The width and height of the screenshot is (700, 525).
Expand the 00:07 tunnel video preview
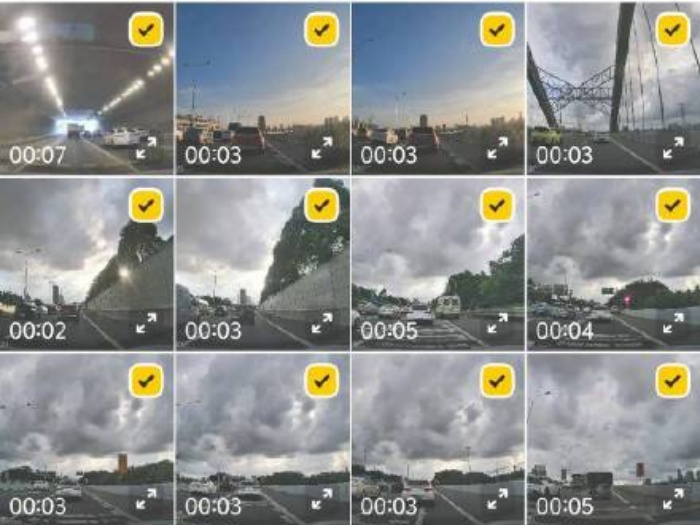[146, 148]
